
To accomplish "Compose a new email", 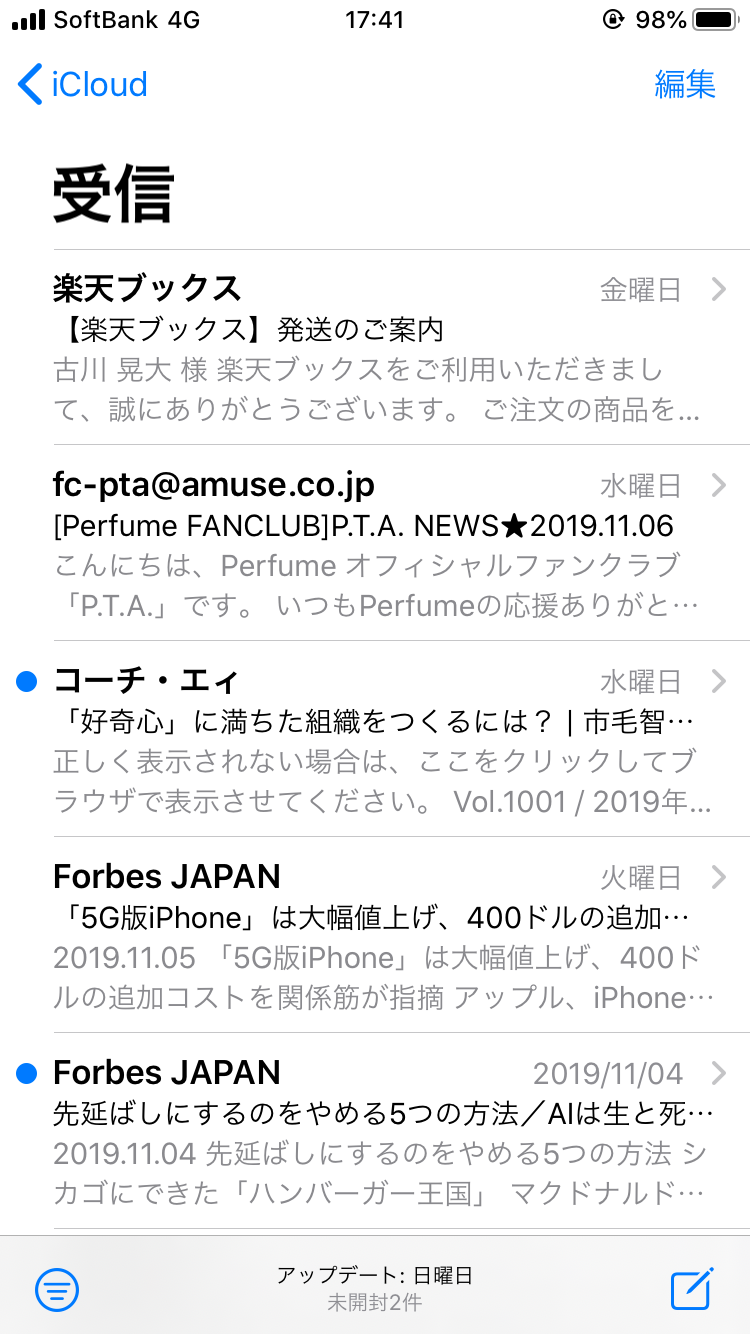I will click(691, 1289).
